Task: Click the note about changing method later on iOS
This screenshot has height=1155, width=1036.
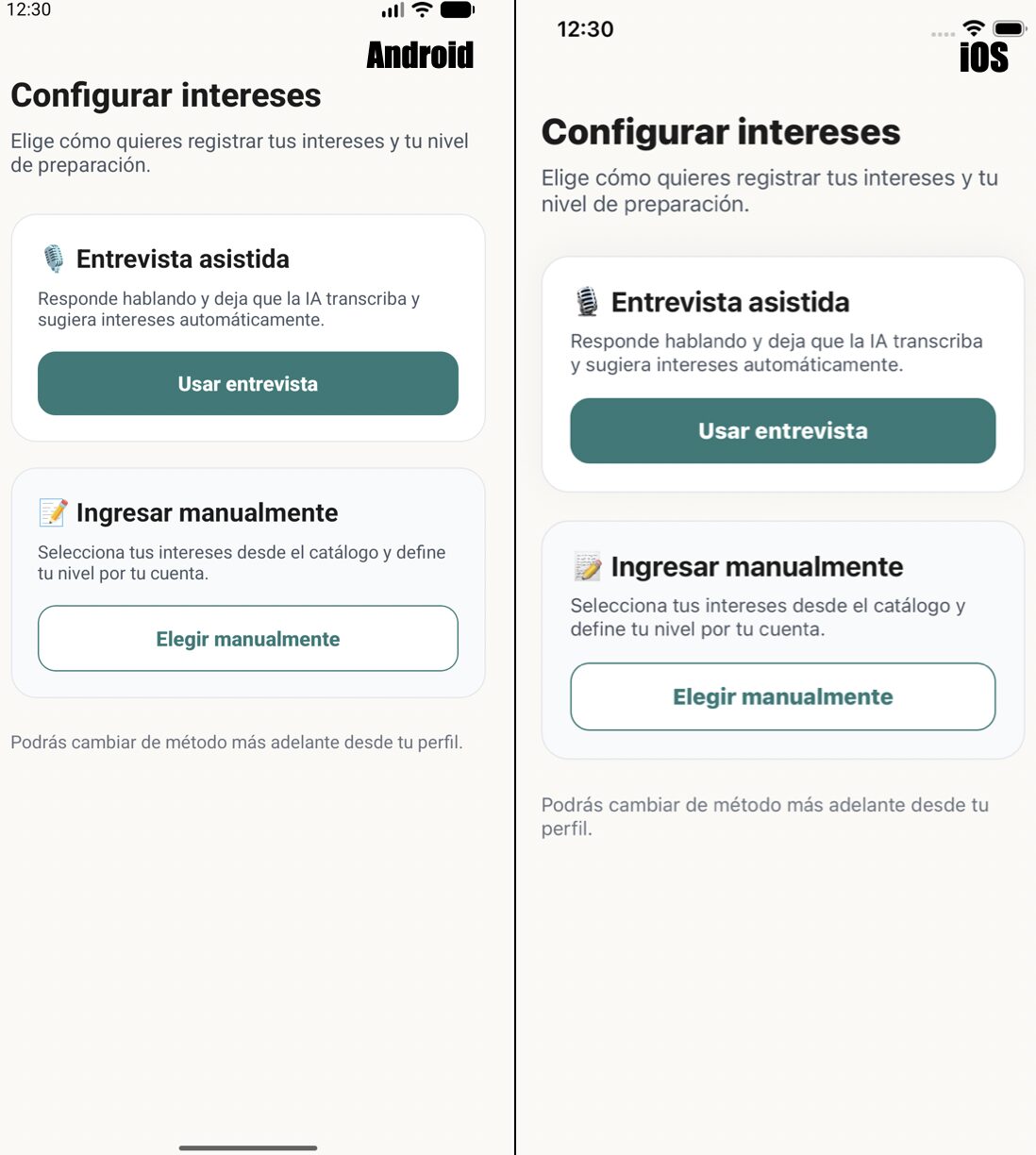Action: [x=764, y=815]
